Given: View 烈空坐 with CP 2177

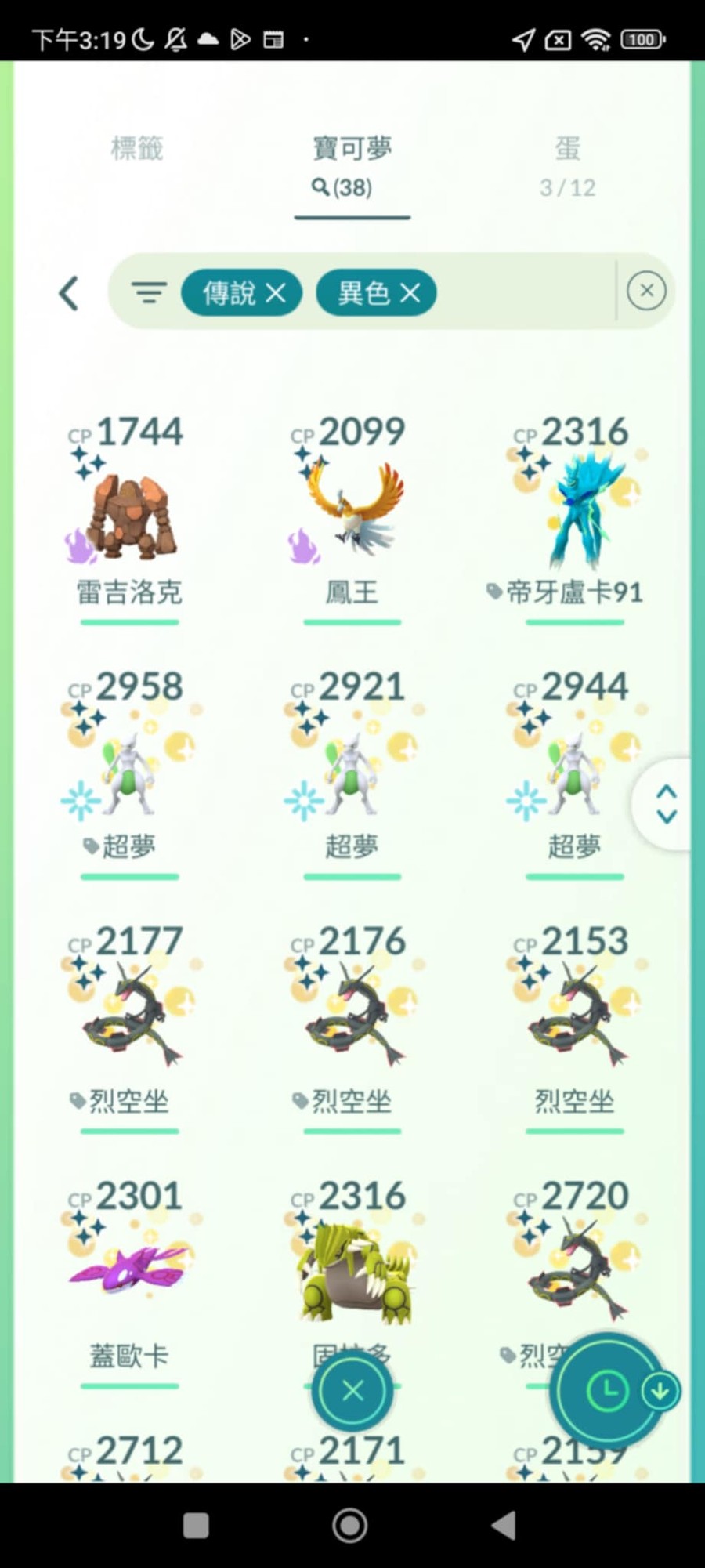Looking at the screenshot, I should [x=129, y=1027].
